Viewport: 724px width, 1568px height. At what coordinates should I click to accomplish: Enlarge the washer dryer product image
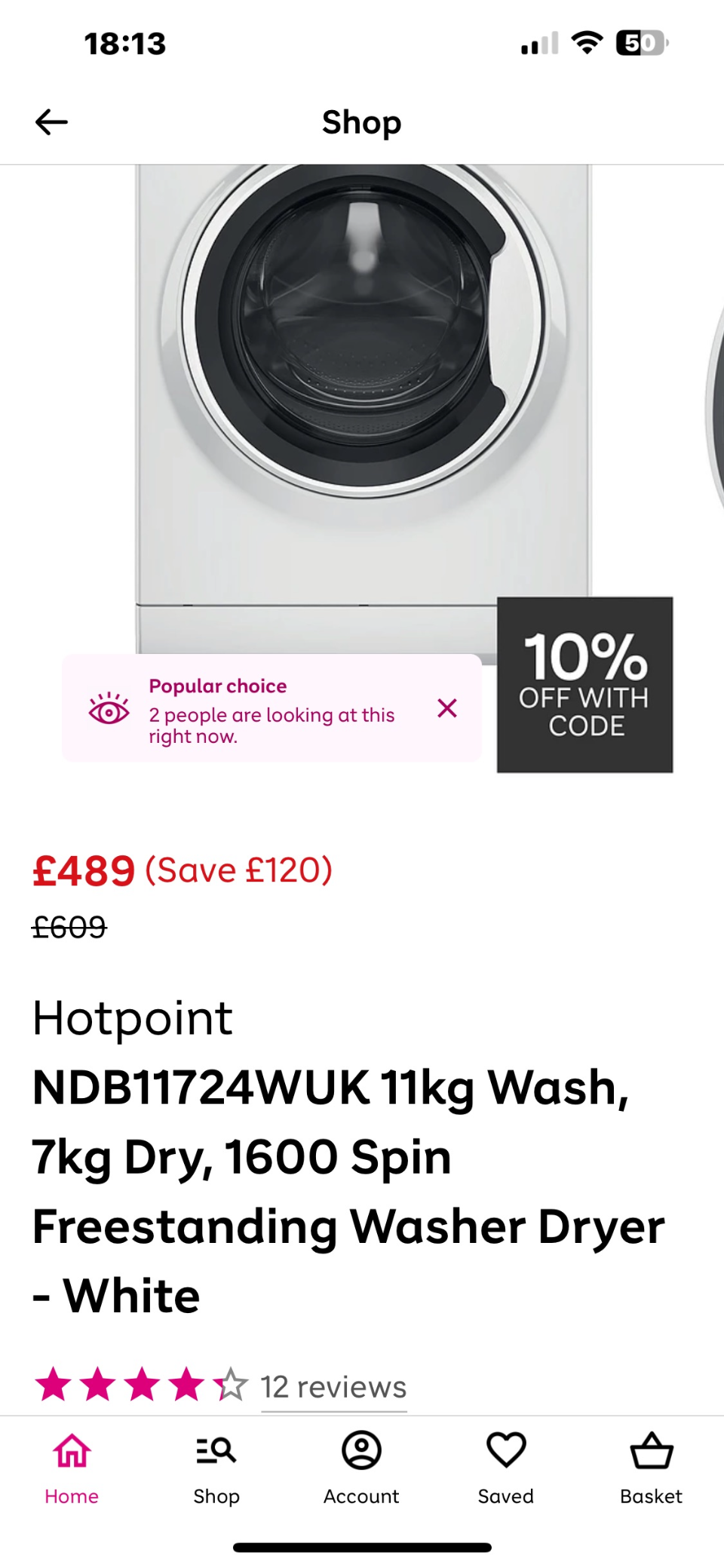click(x=362, y=392)
